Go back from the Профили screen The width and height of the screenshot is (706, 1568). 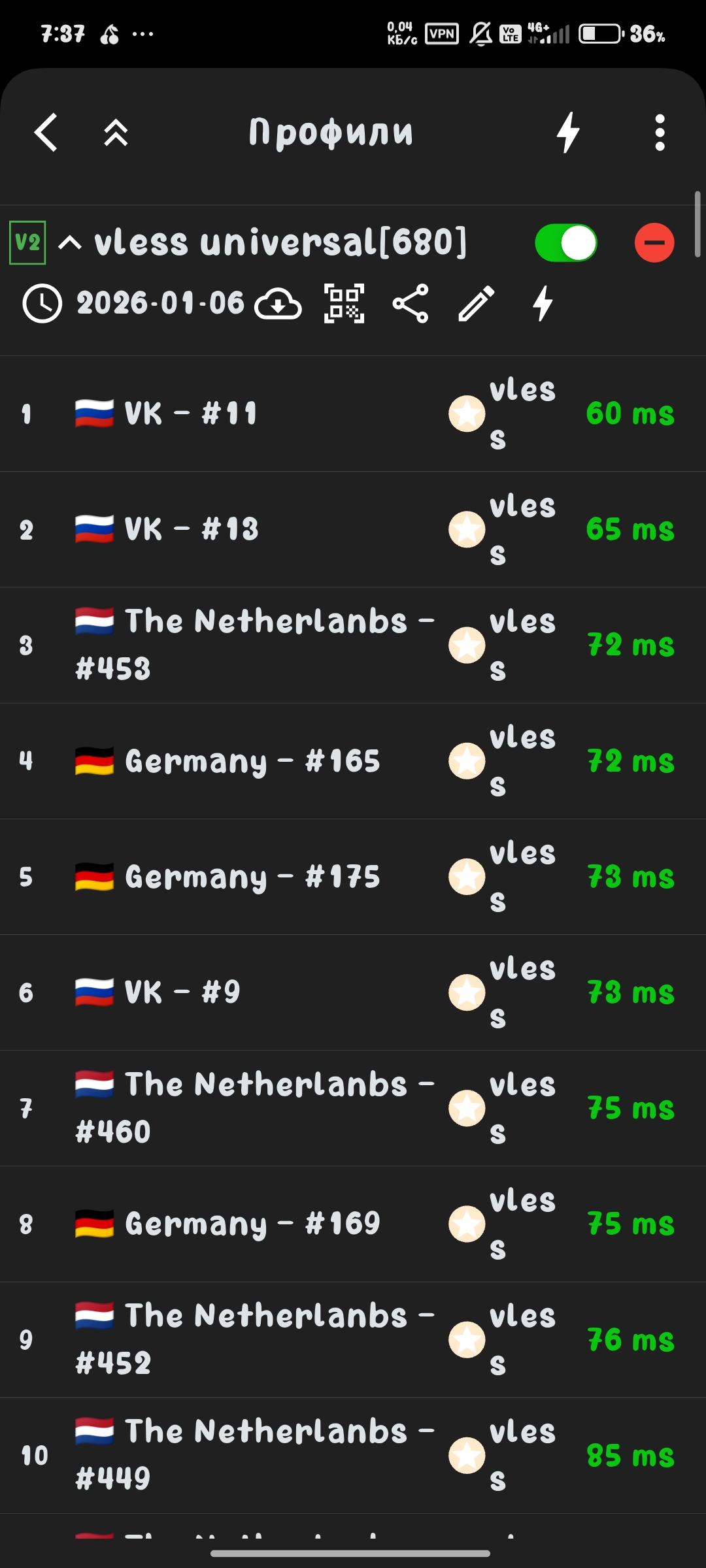(x=46, y=133)
